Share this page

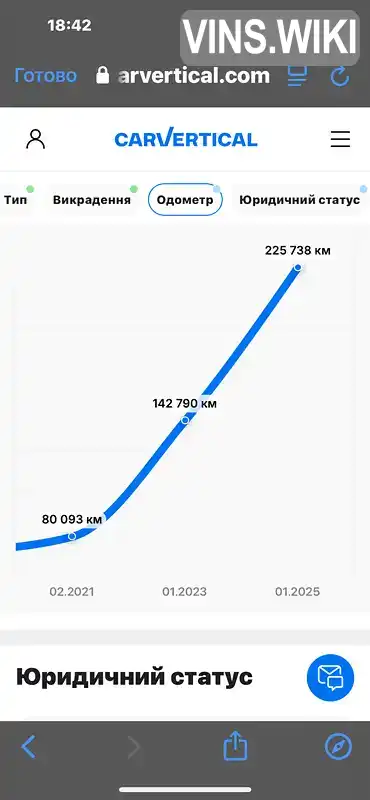235,746
